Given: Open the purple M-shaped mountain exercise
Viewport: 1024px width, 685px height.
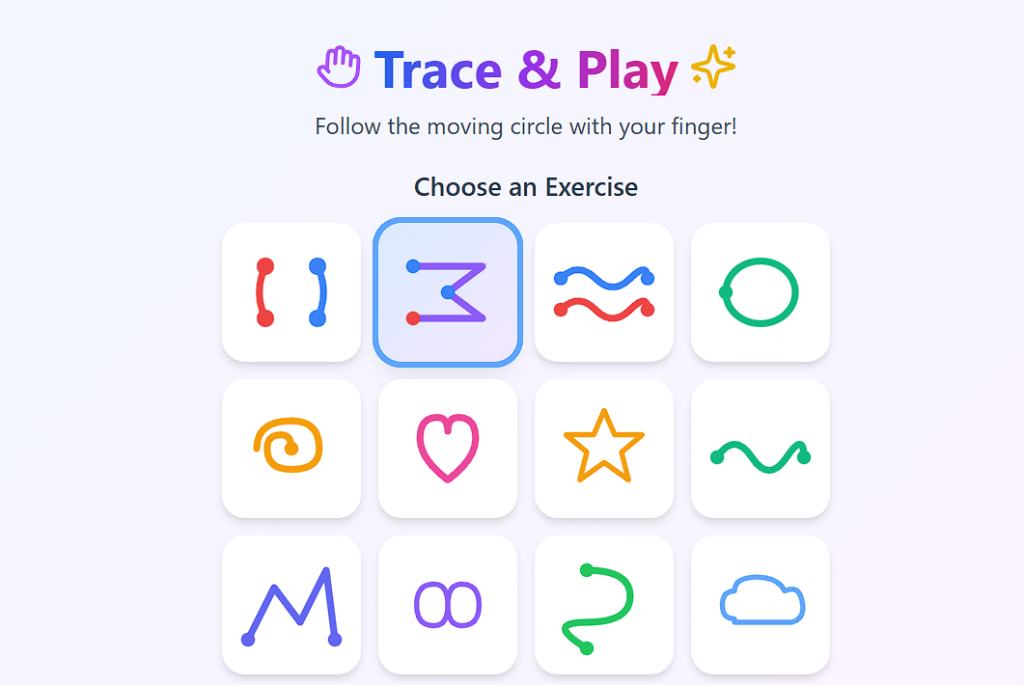Looking at the screenshot, I should click(x=291, y=604).
